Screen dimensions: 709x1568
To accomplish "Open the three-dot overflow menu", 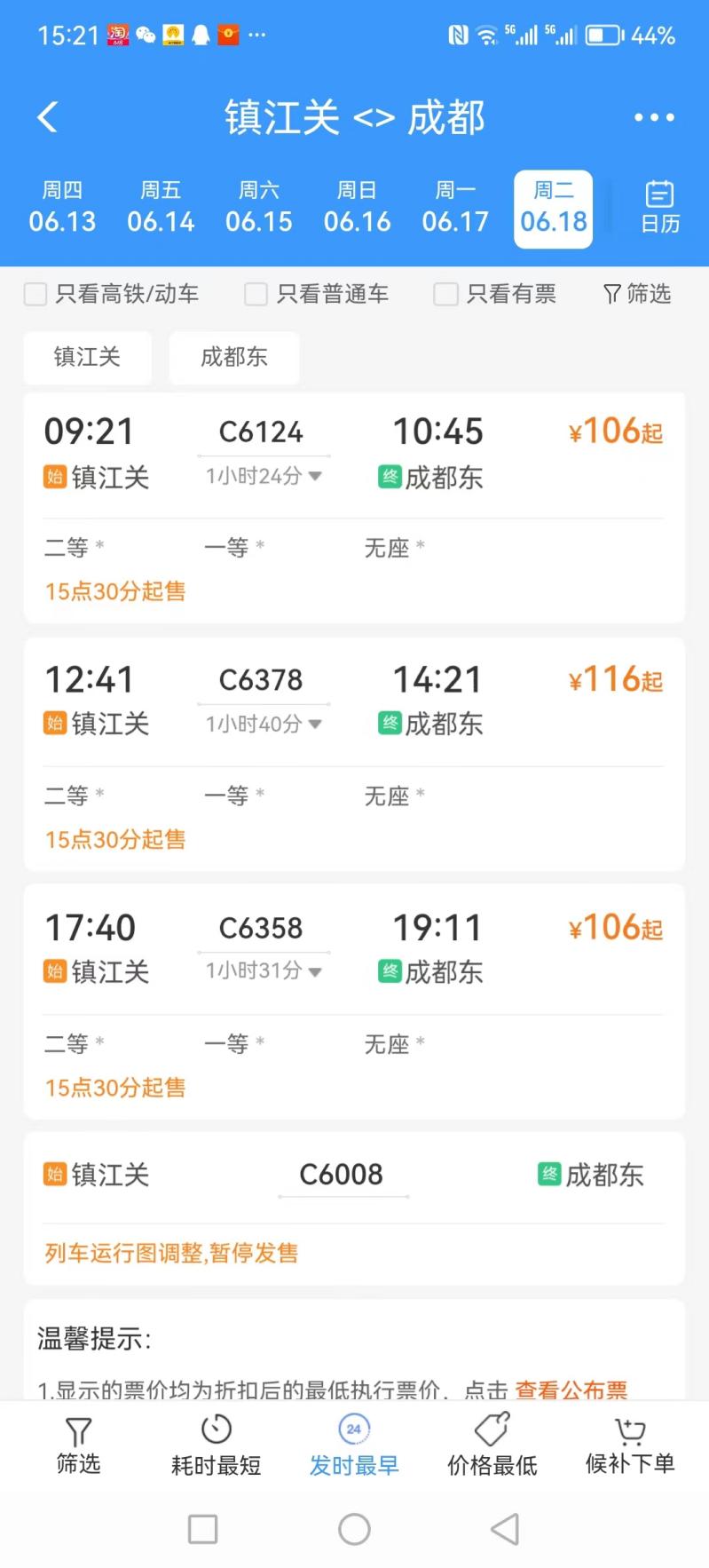I will click(x=654, y=117).
